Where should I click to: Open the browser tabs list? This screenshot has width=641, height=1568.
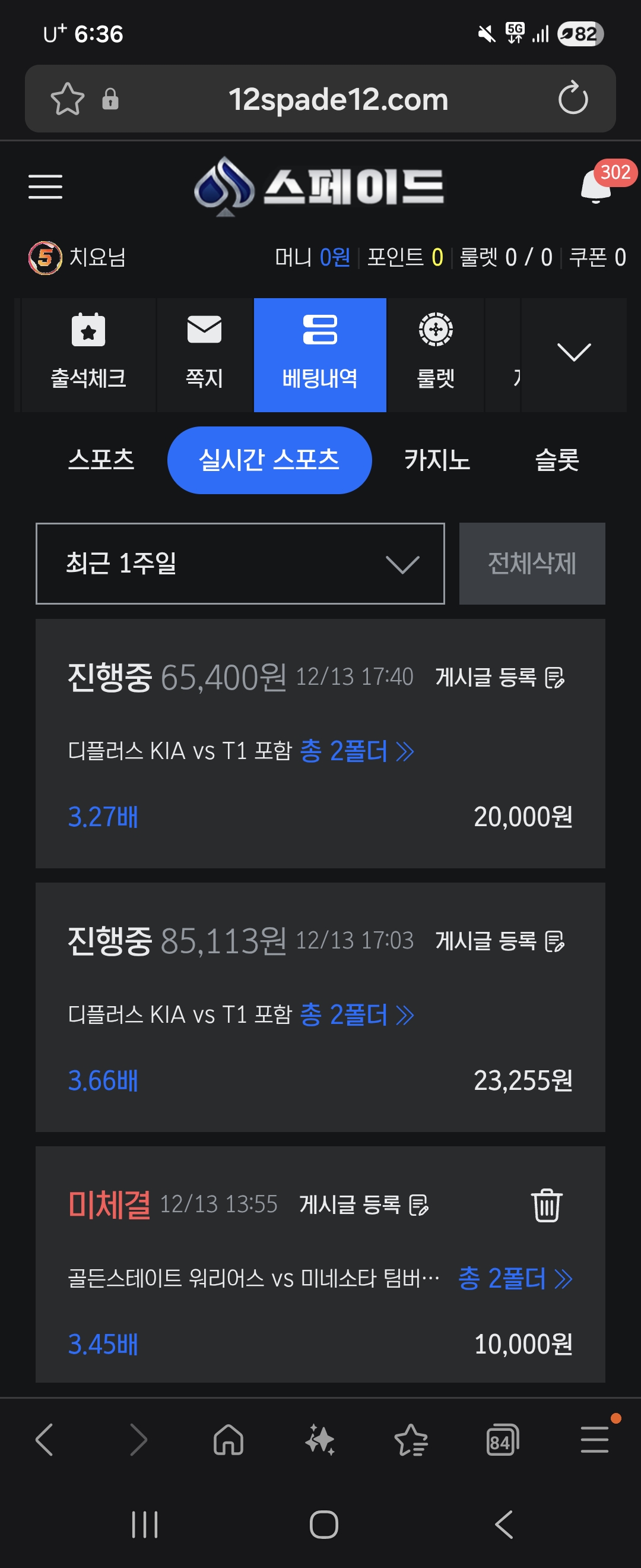502,1441
